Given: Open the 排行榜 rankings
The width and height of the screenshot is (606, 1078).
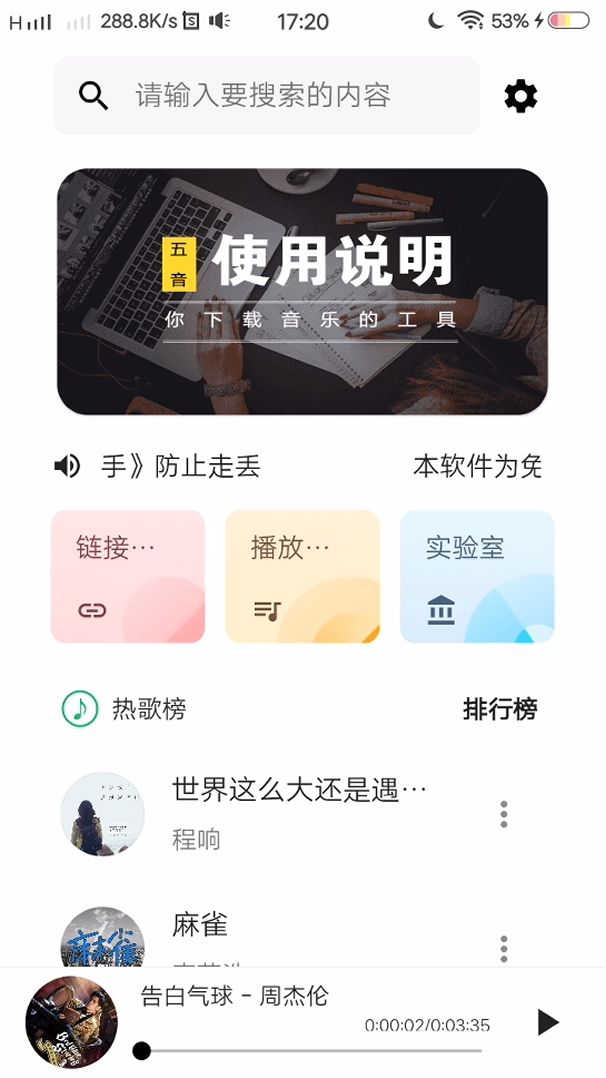Looking at the screenshot, I should pyautogui.click(x=500, y=710).
